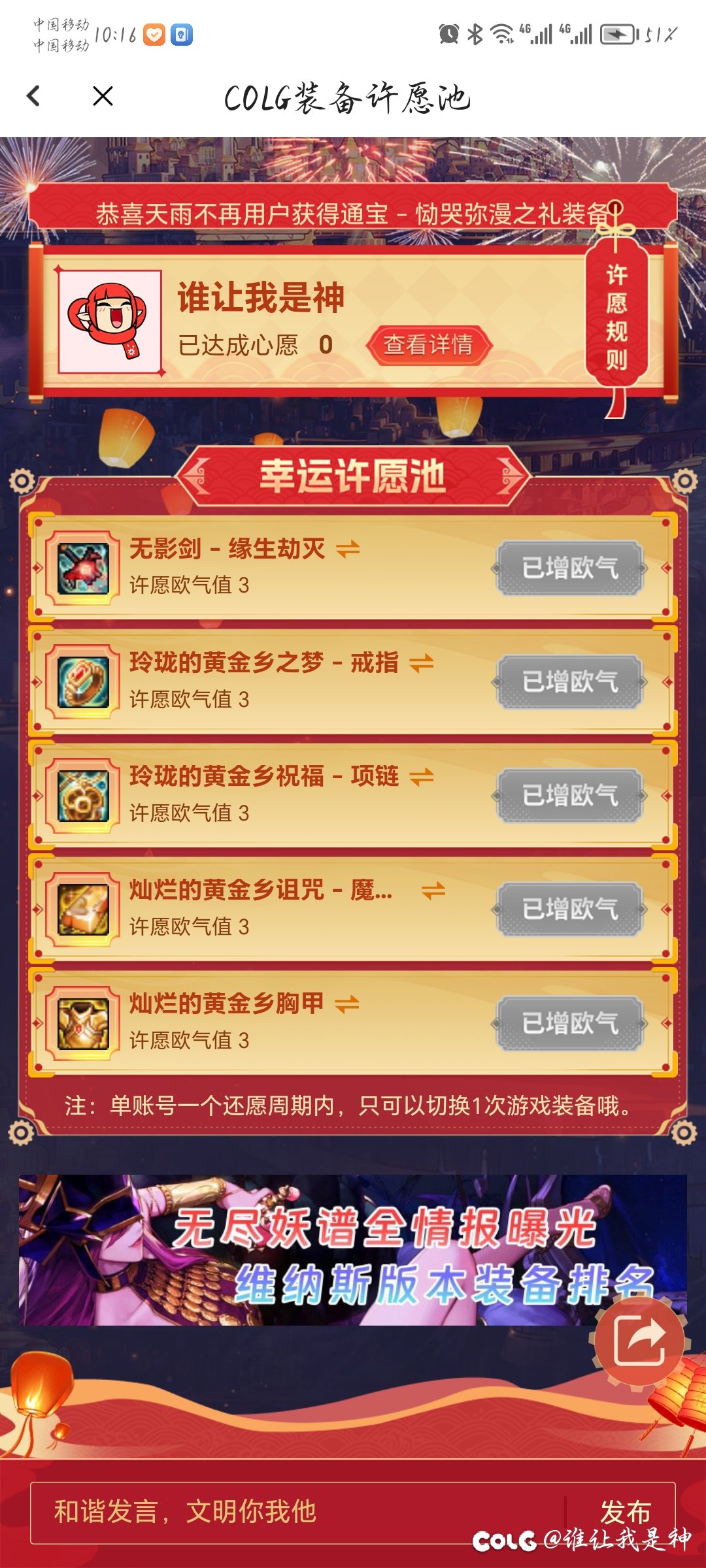Viewport: 706px width, 1568px height.
Task: Switch equipment for 玲珑的黄金乡祝福 - 项链
Action: pyautogui.click(x=422, y=777)
